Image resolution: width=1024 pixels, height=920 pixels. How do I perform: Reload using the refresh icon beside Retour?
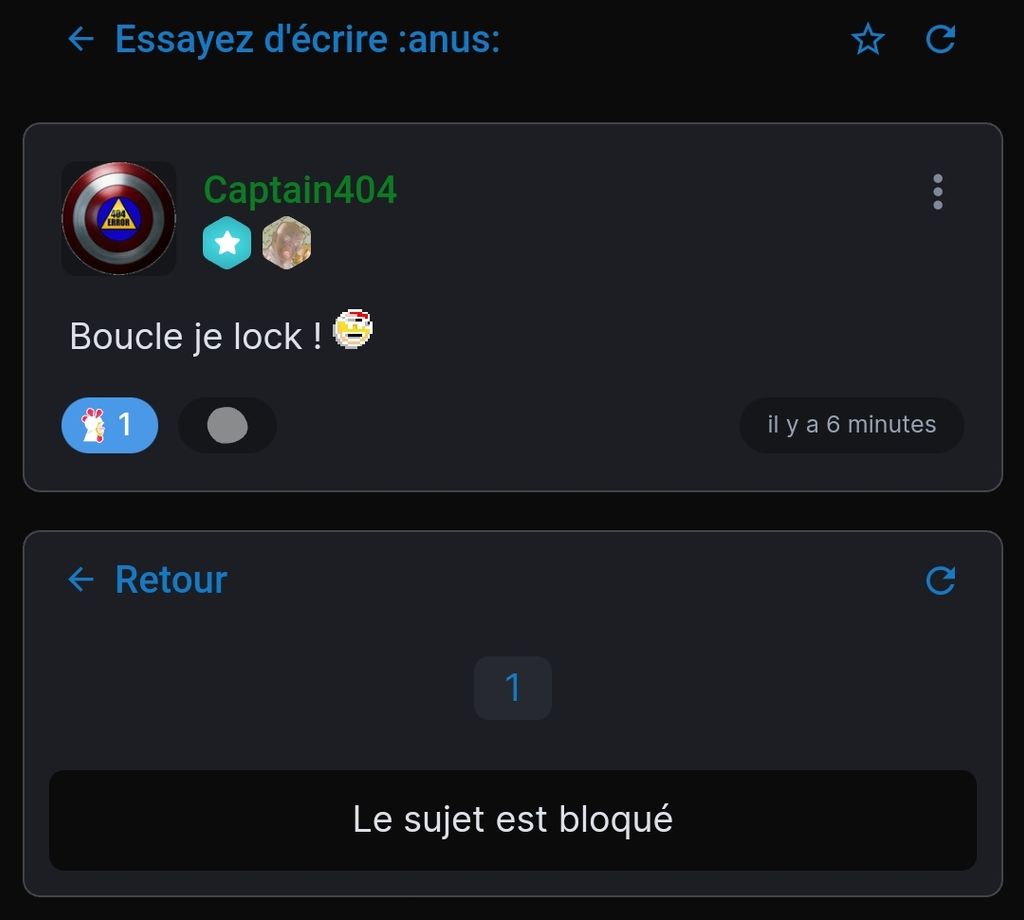[x=941, y=580]
